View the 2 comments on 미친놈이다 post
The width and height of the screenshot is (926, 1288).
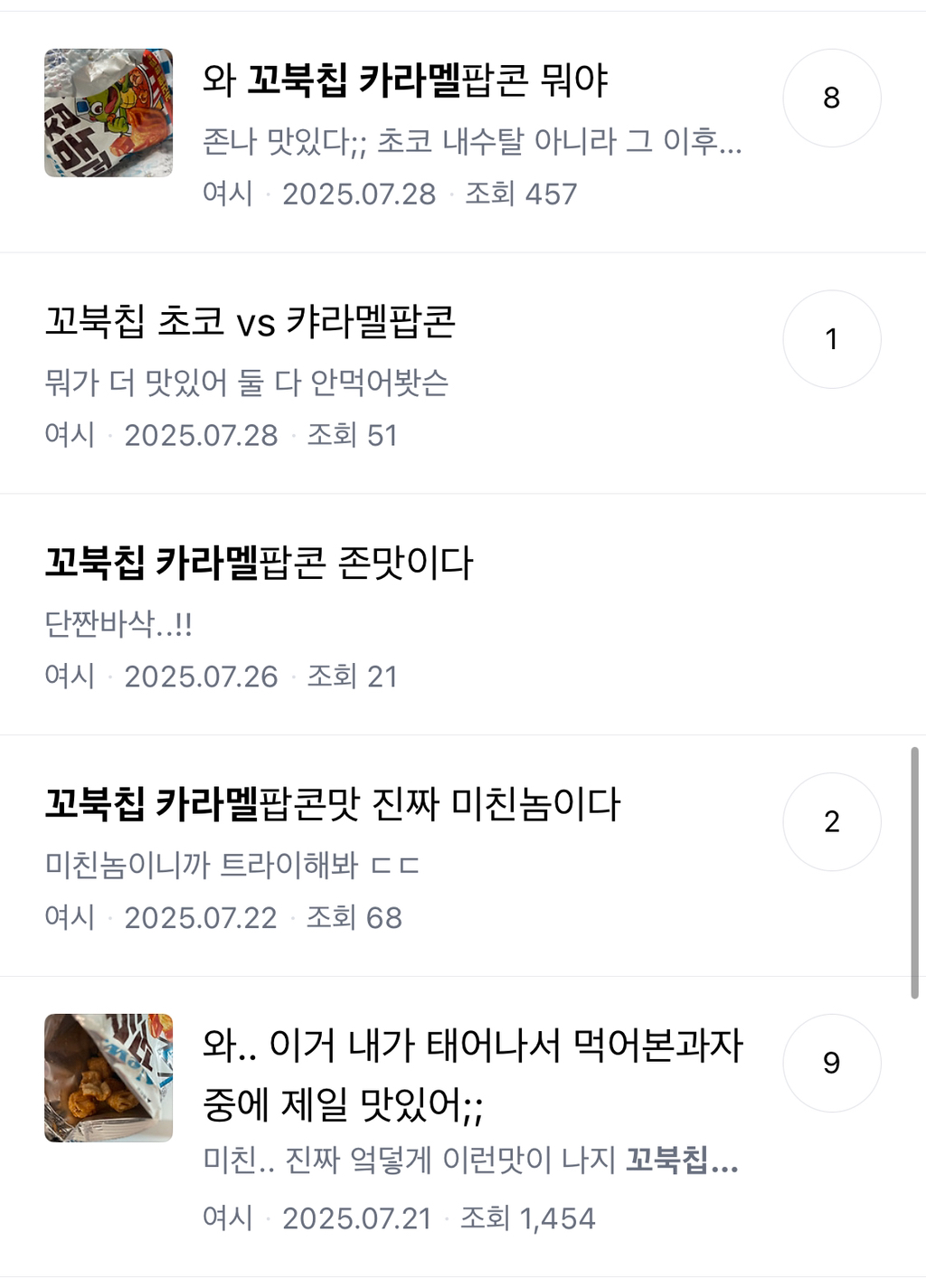click(x=831, y=821)
